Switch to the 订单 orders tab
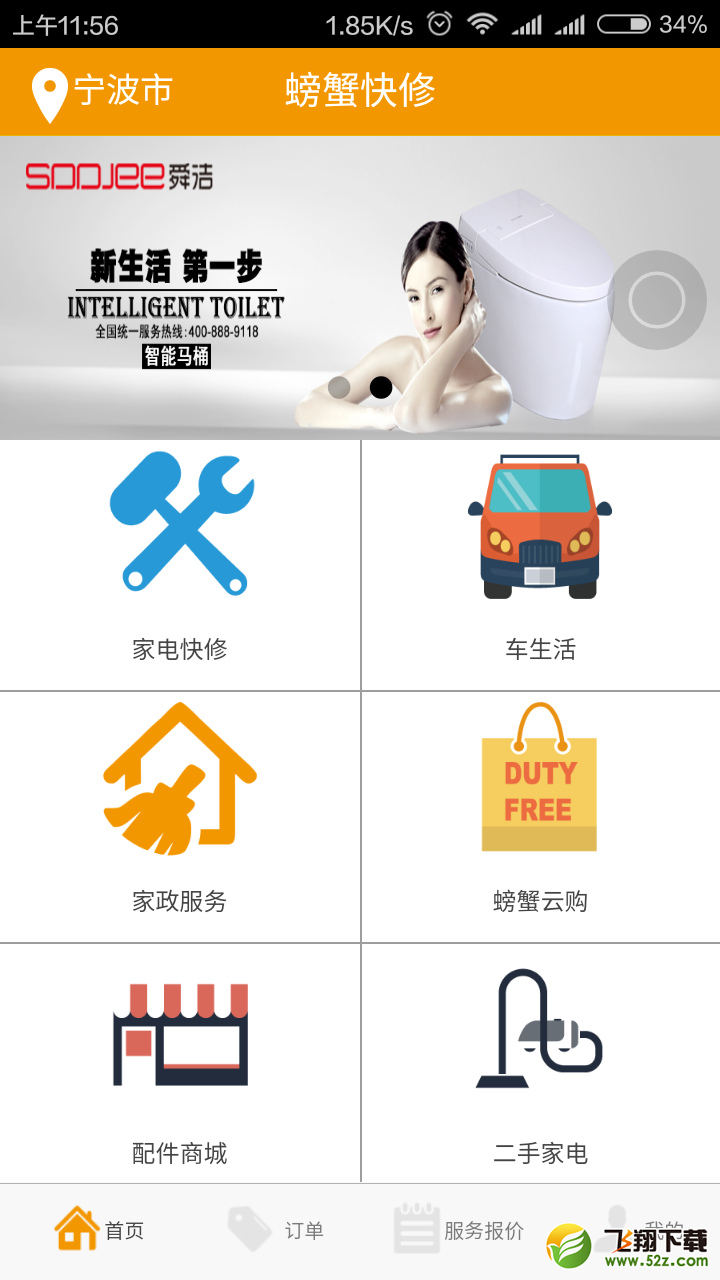 [x=276, y=1230]
